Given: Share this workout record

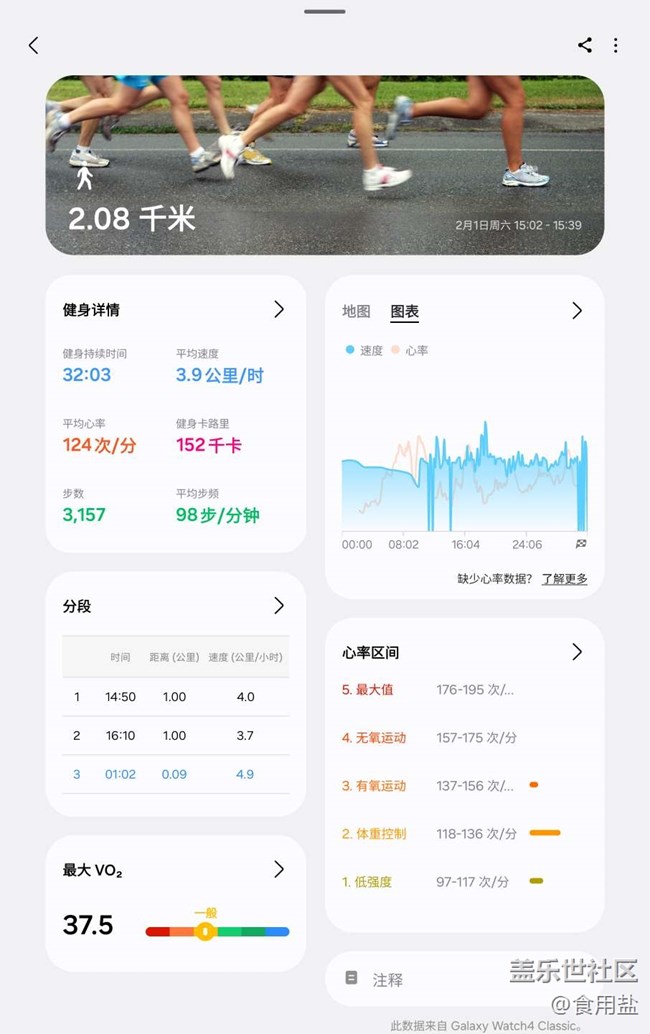Looking at the screenshot, I should (x=585, y=45).
